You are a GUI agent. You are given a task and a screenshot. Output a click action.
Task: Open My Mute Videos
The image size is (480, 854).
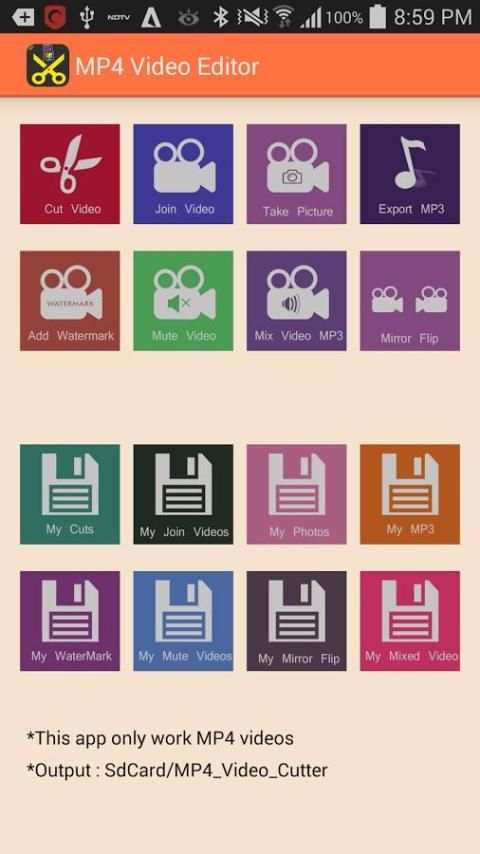183,621
